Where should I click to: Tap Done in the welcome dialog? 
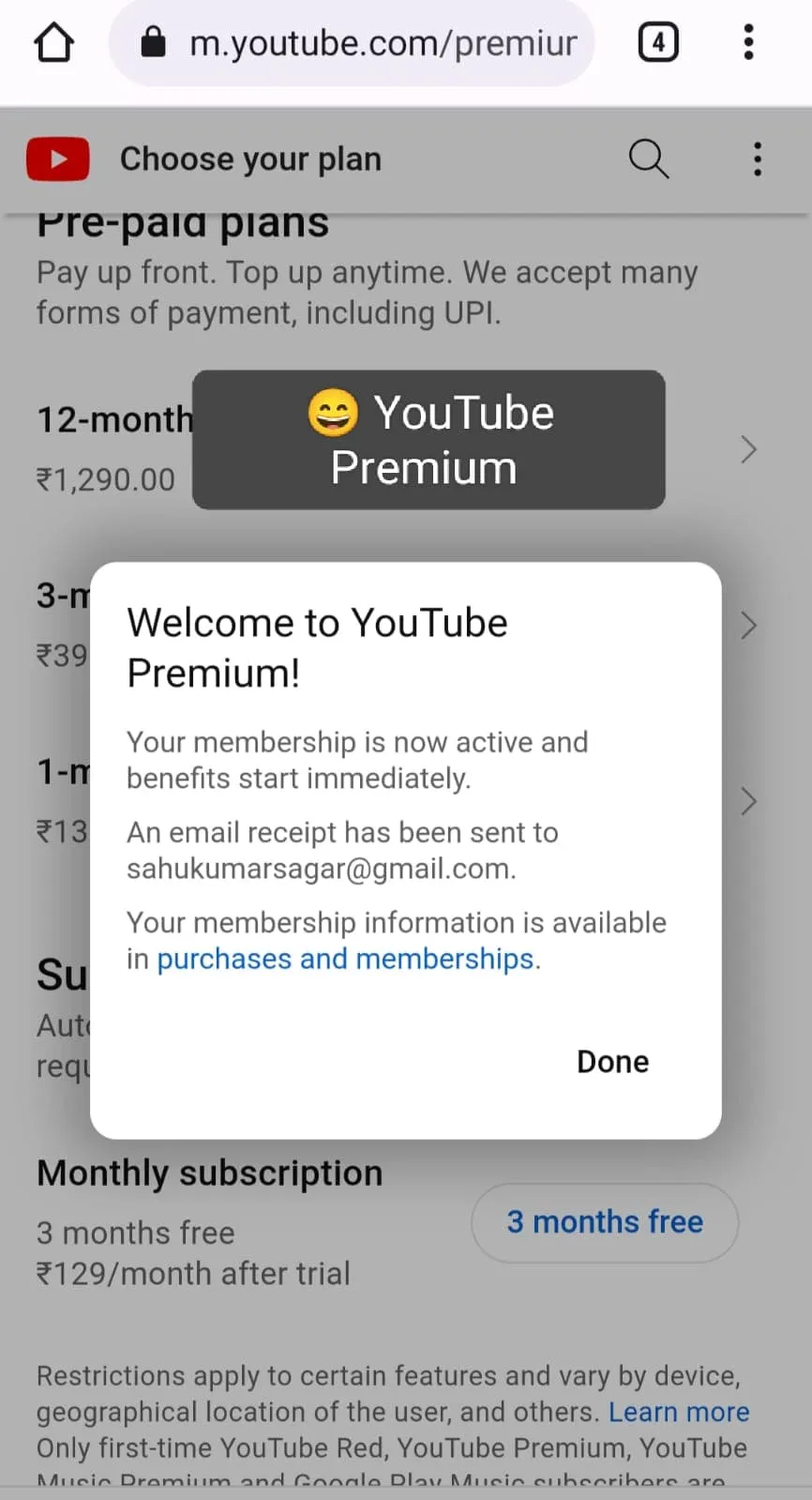pos(612,1061)
